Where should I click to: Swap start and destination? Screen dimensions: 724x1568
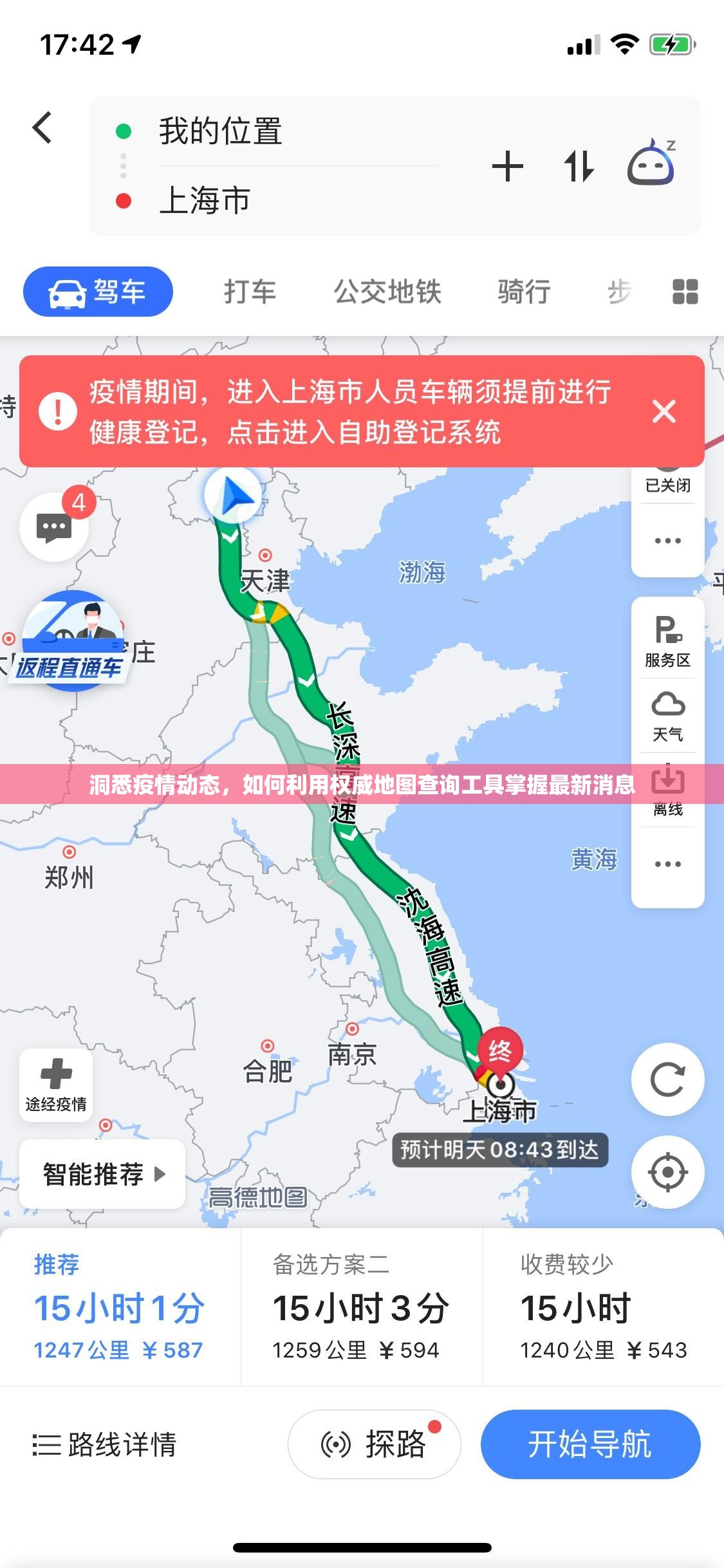point(578,167)
